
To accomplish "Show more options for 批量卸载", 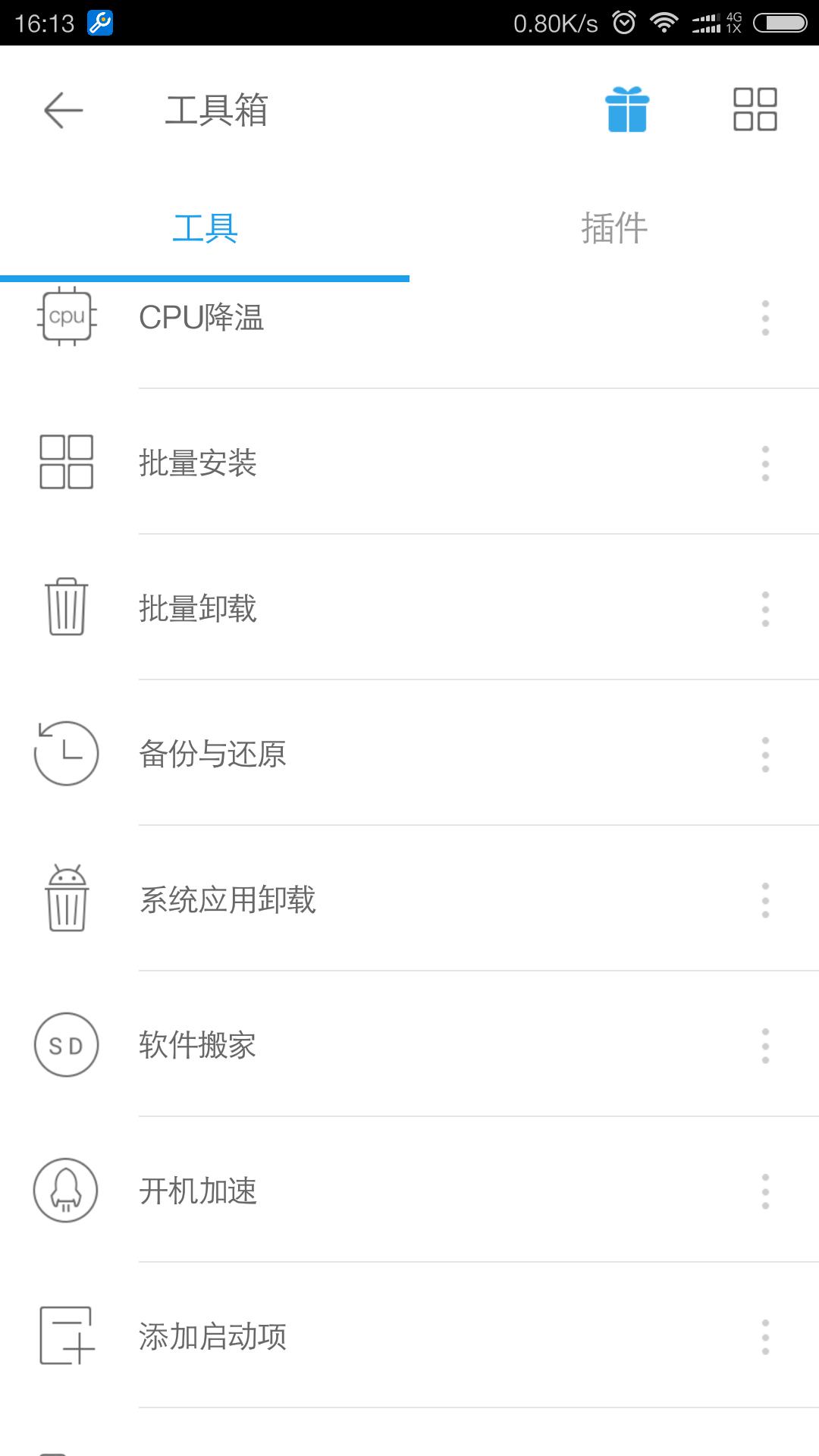I will (765, 608).
